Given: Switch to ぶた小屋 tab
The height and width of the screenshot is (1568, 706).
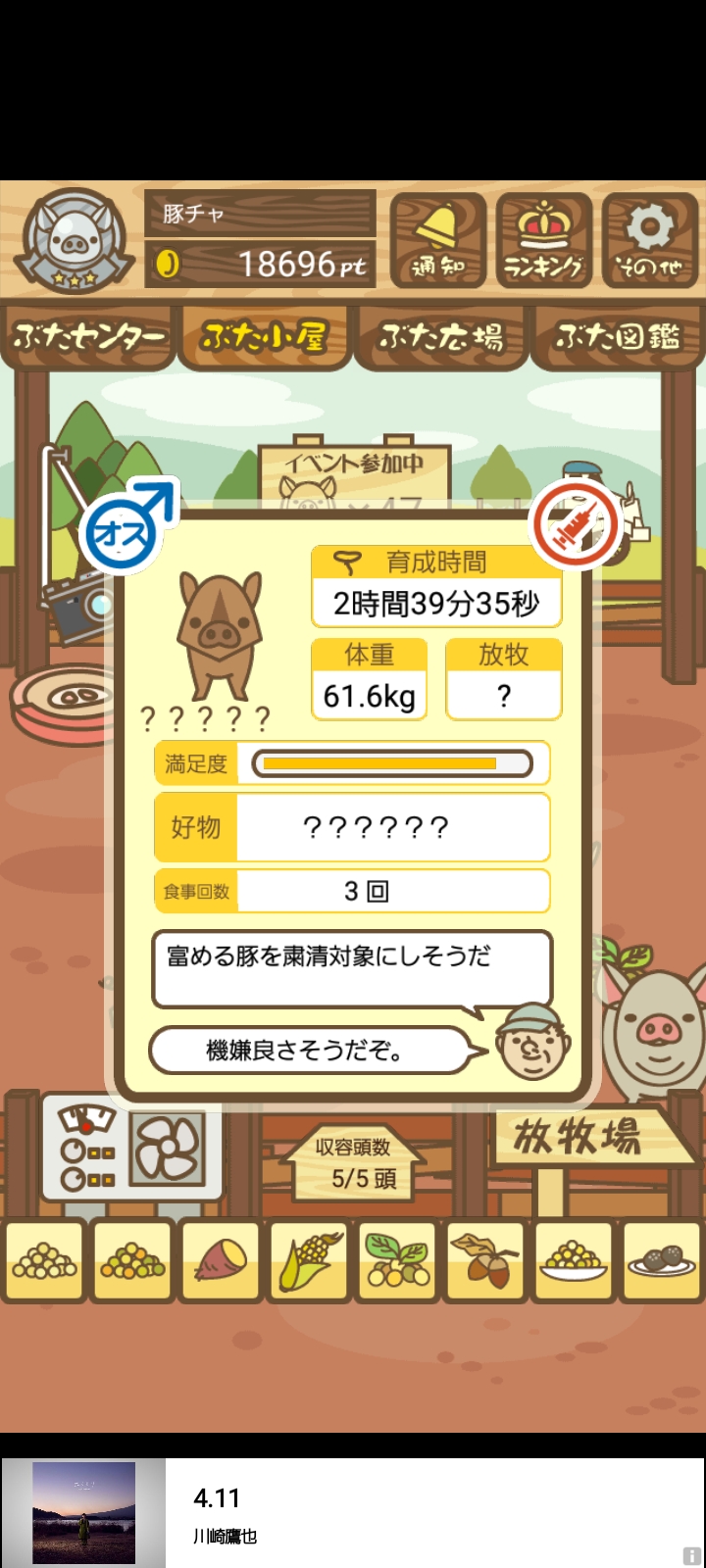Looking at the screenshot, I should (264, 338).
